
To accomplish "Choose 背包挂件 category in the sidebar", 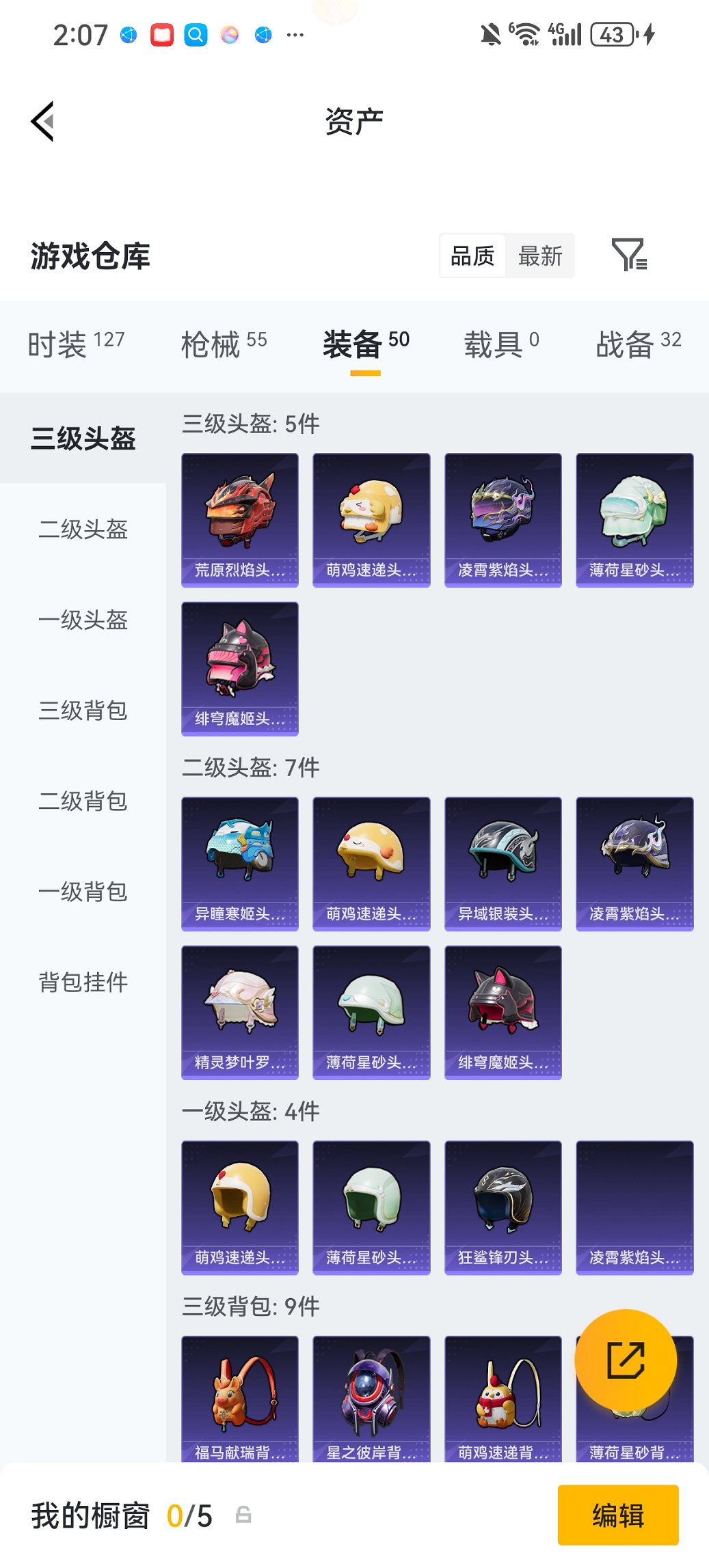I will 82,983.
